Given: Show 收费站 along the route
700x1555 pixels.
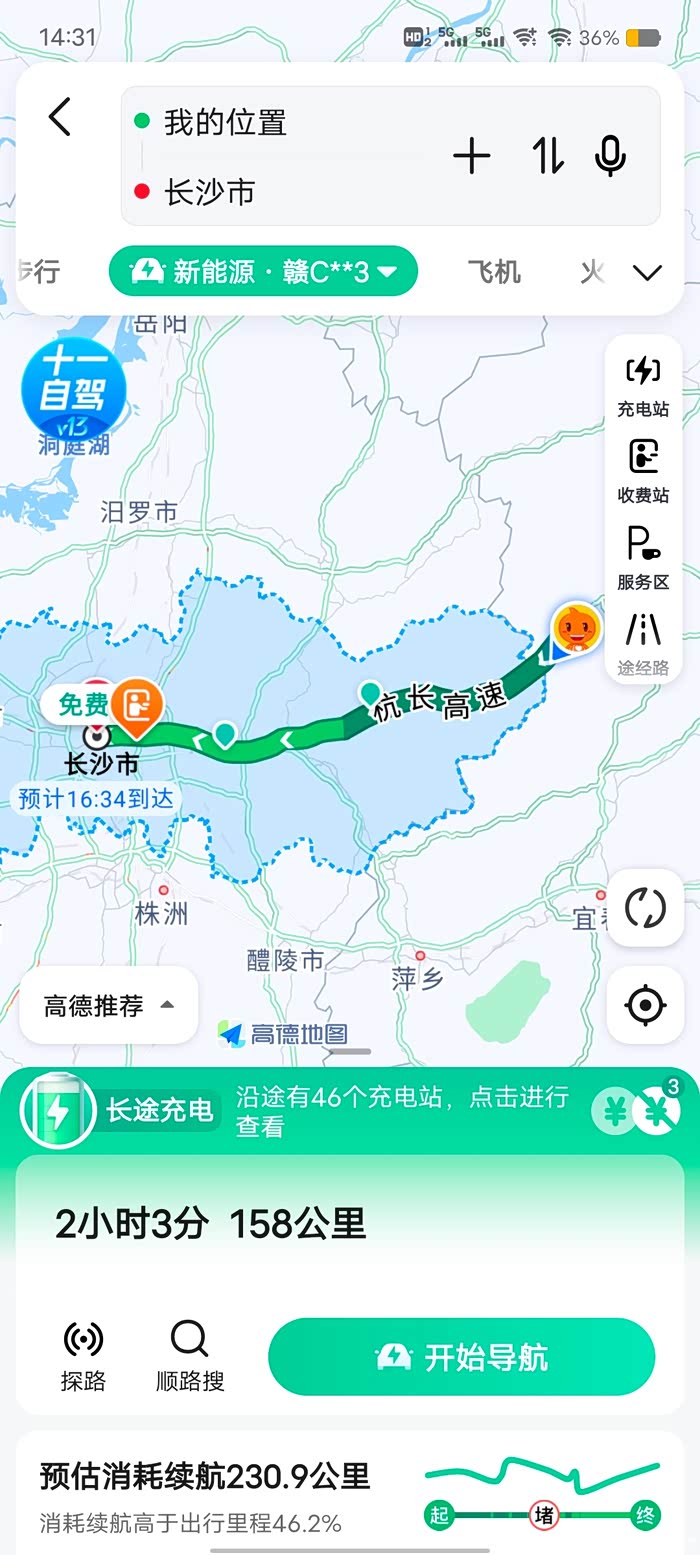Looking at the screenshot, I should coord(643,471).
